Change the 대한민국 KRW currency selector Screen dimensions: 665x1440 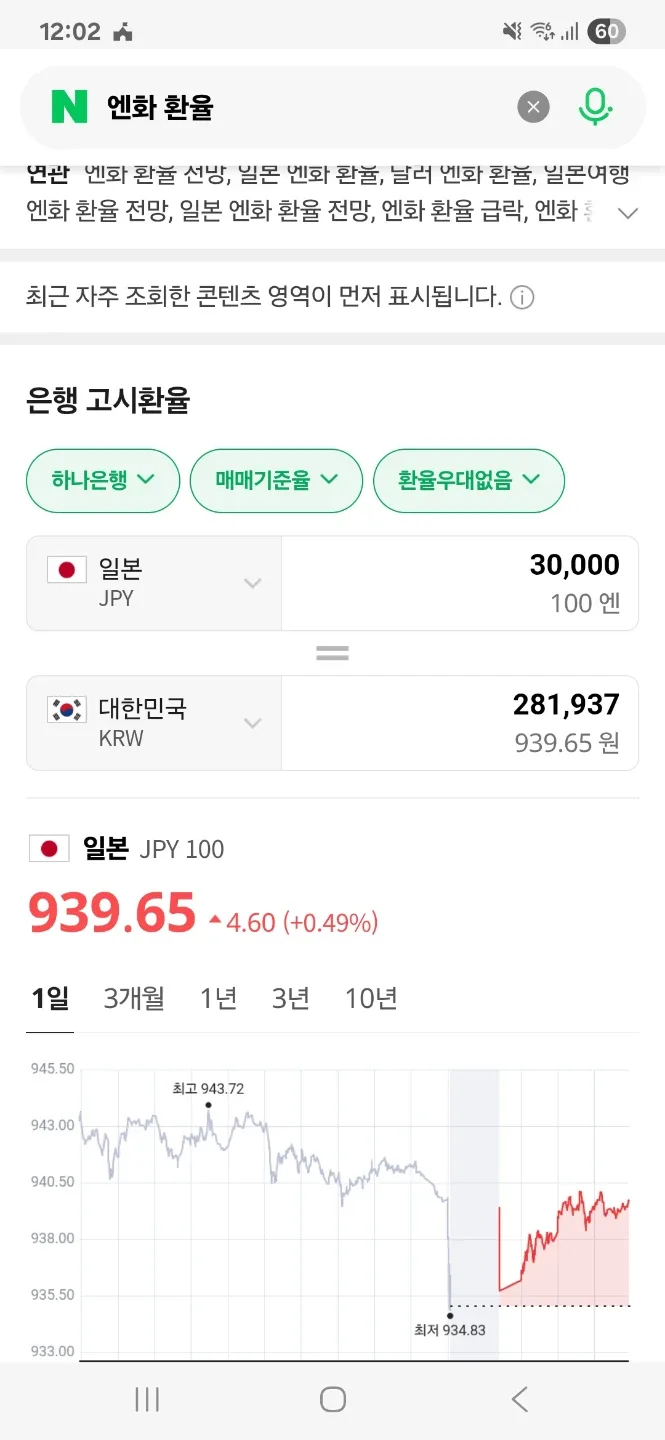(x=154, y=723)
